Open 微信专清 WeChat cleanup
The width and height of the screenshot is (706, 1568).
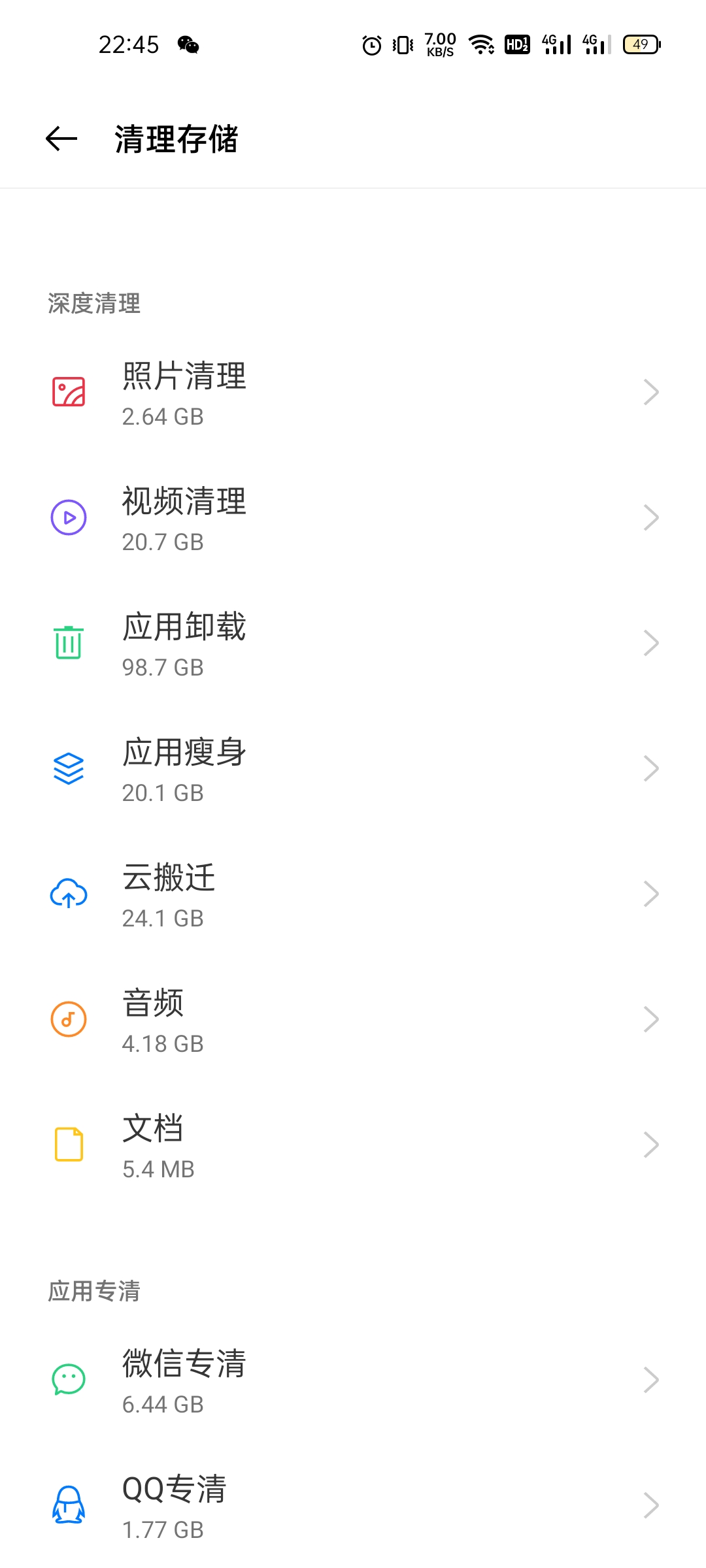point(353,1380)
